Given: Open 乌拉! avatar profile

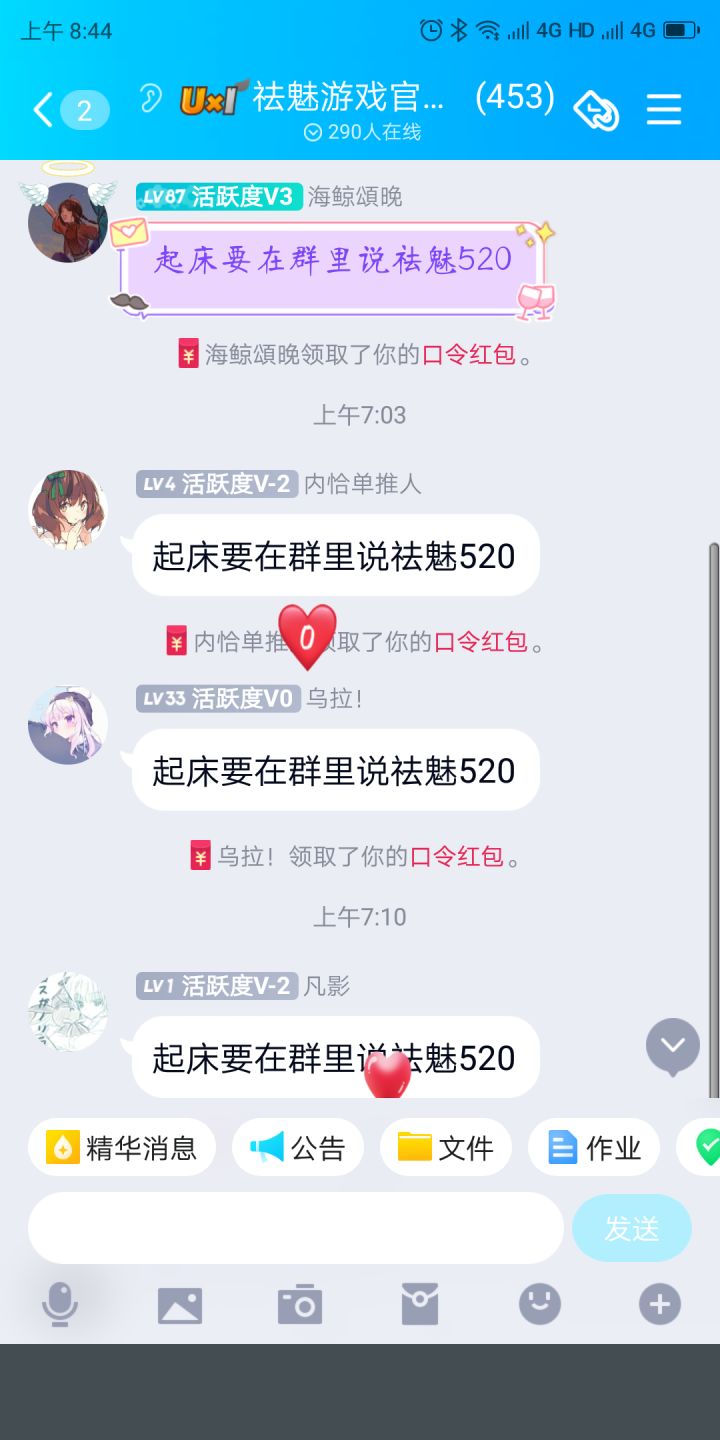Looking at the screenshot, I should (68, 725).
